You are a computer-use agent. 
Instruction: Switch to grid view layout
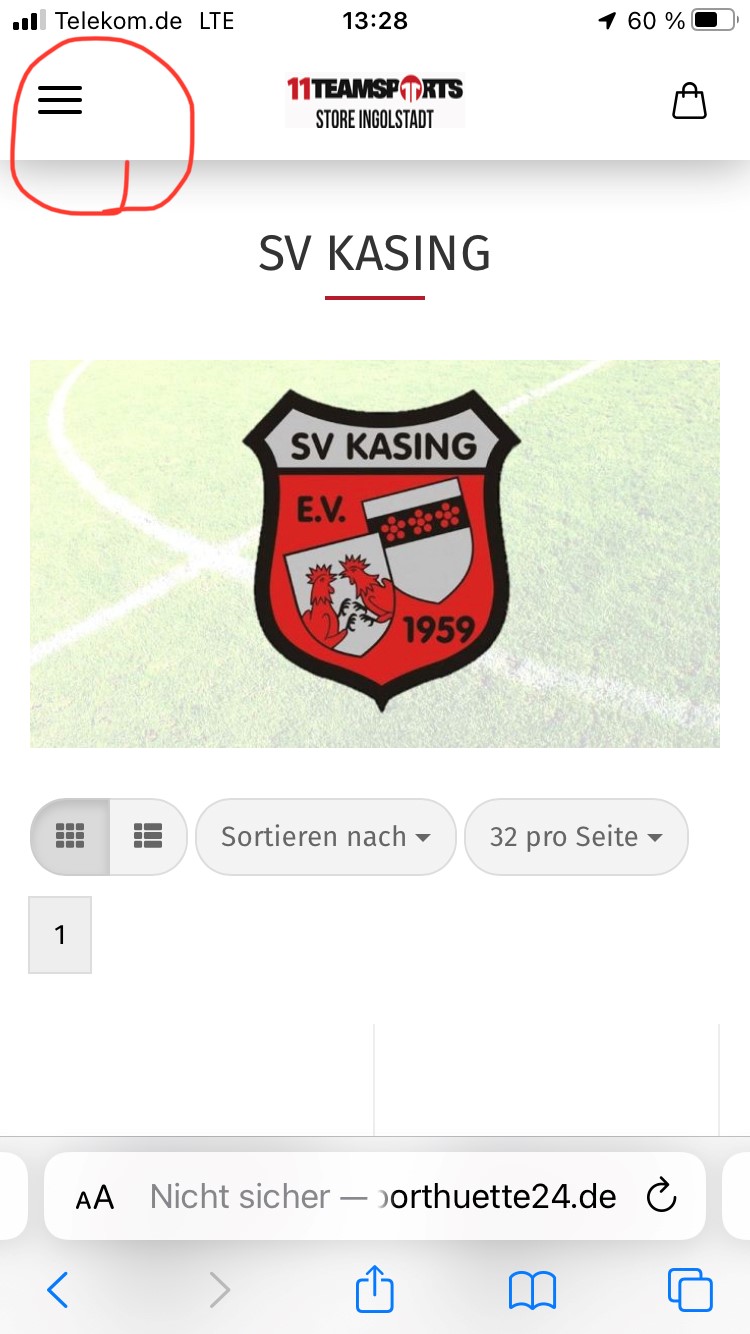point(70,836)
